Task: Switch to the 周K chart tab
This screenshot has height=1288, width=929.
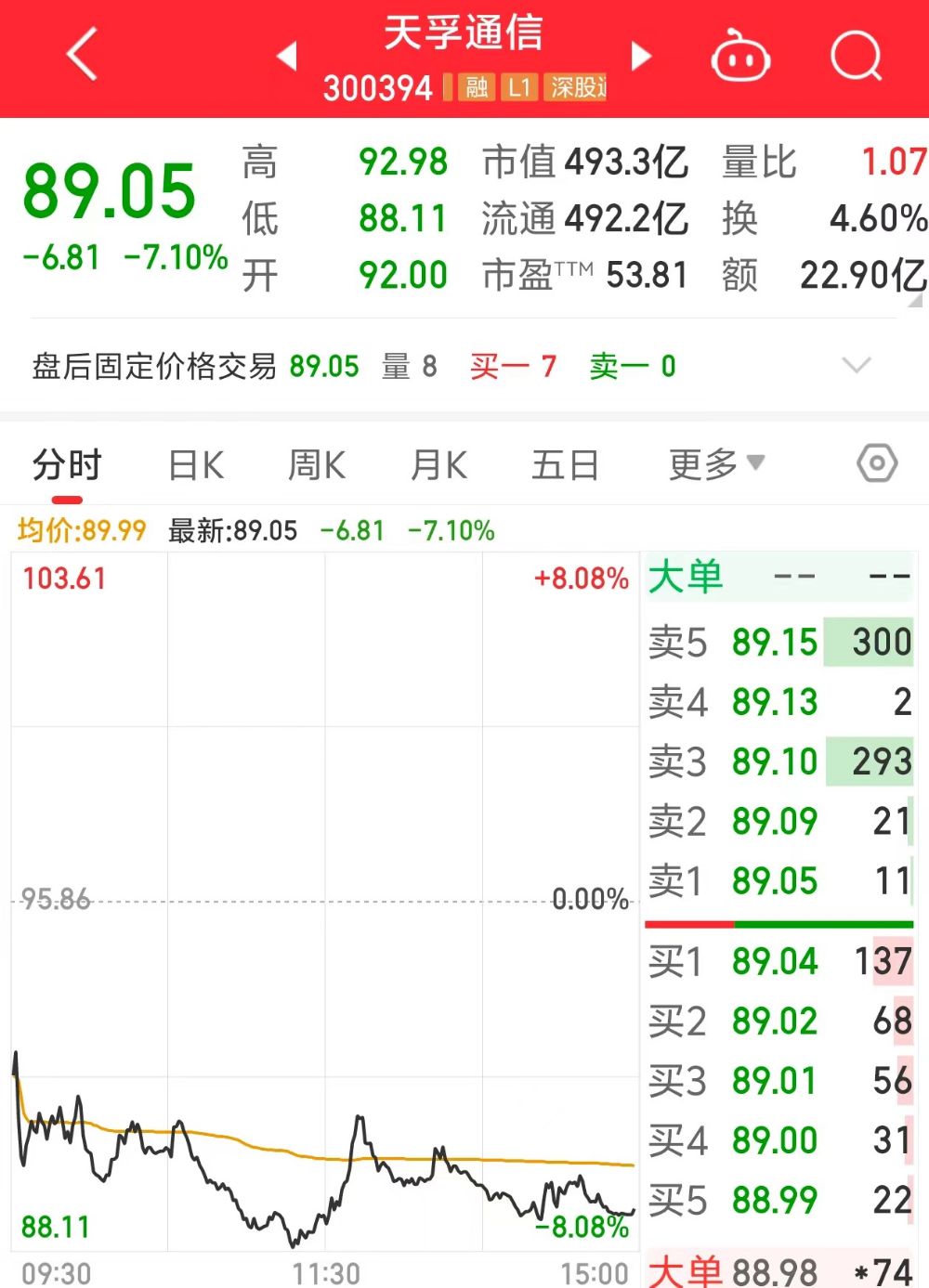Action: click(x=317, y=464)
